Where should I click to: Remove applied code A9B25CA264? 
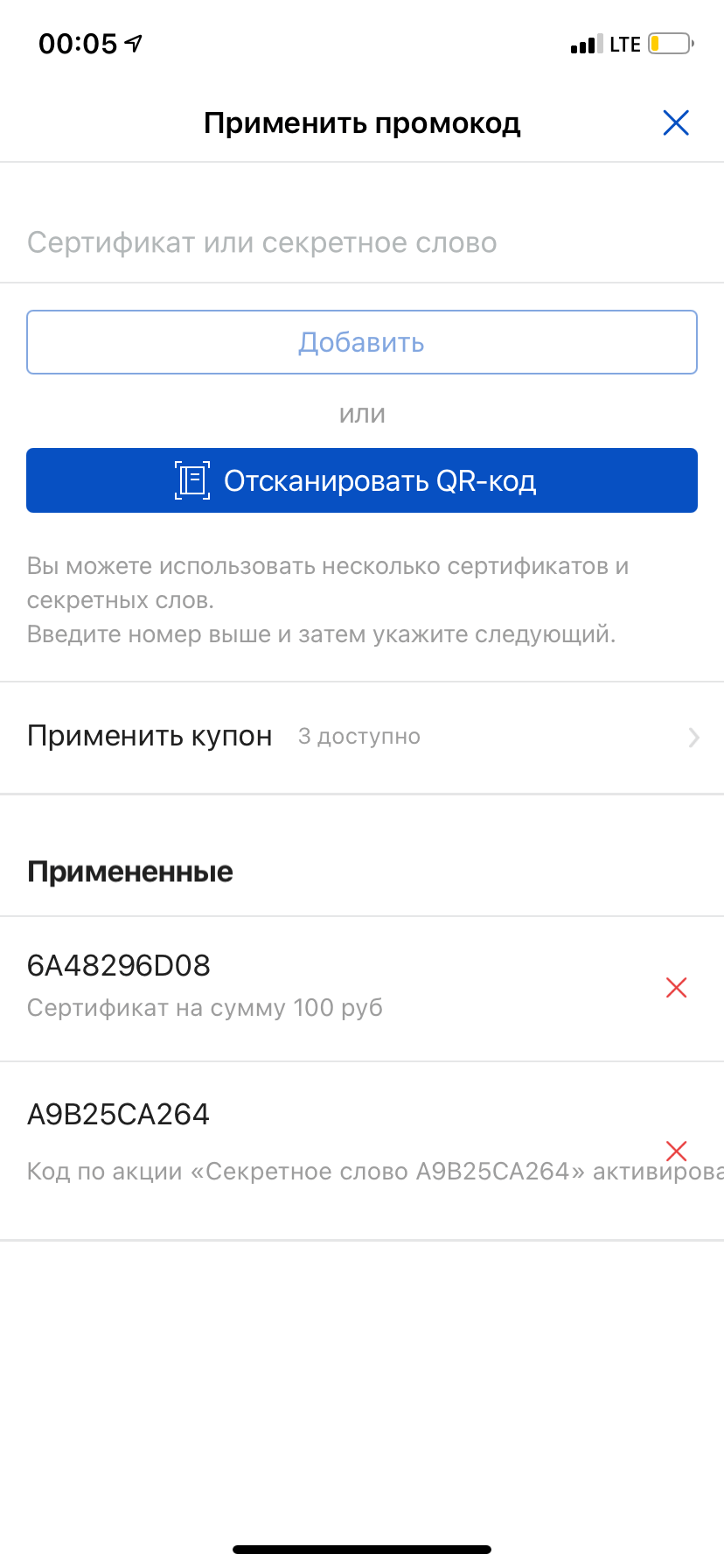pyautogui.click(x=676, y=1151)
